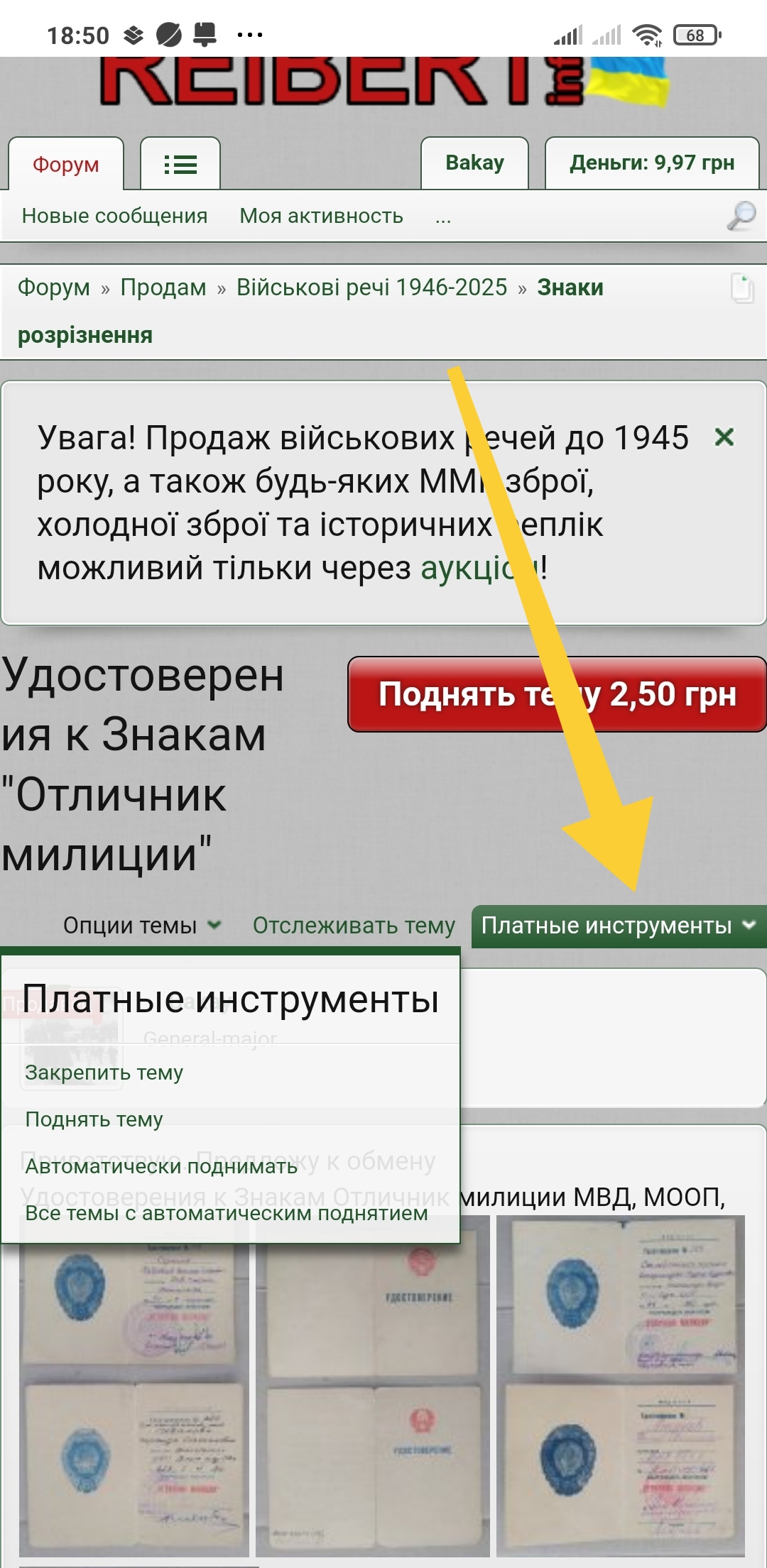
Task: Choose Автоматически поднимать option
Action: tap(161, 1166)
